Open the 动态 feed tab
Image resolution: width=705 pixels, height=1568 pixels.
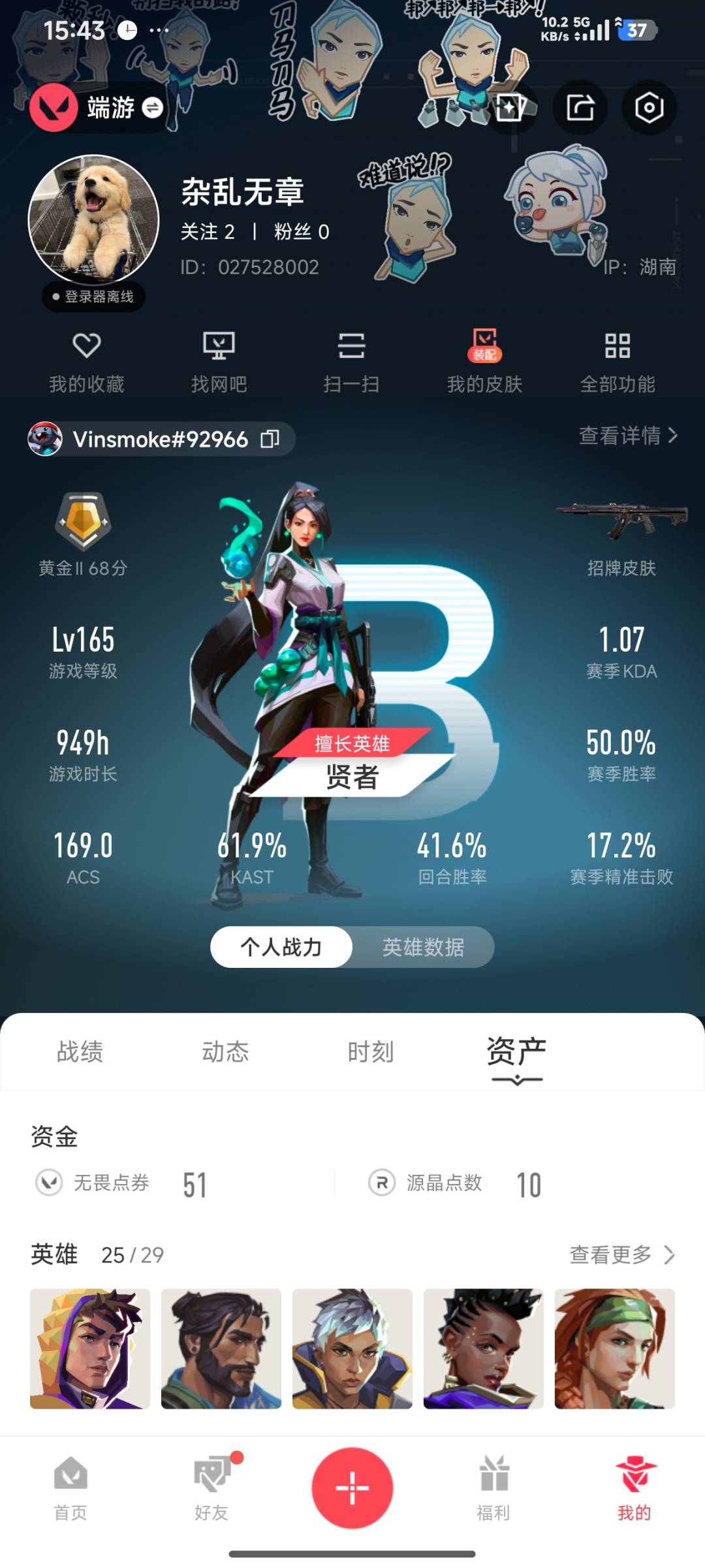(225, 1051)
